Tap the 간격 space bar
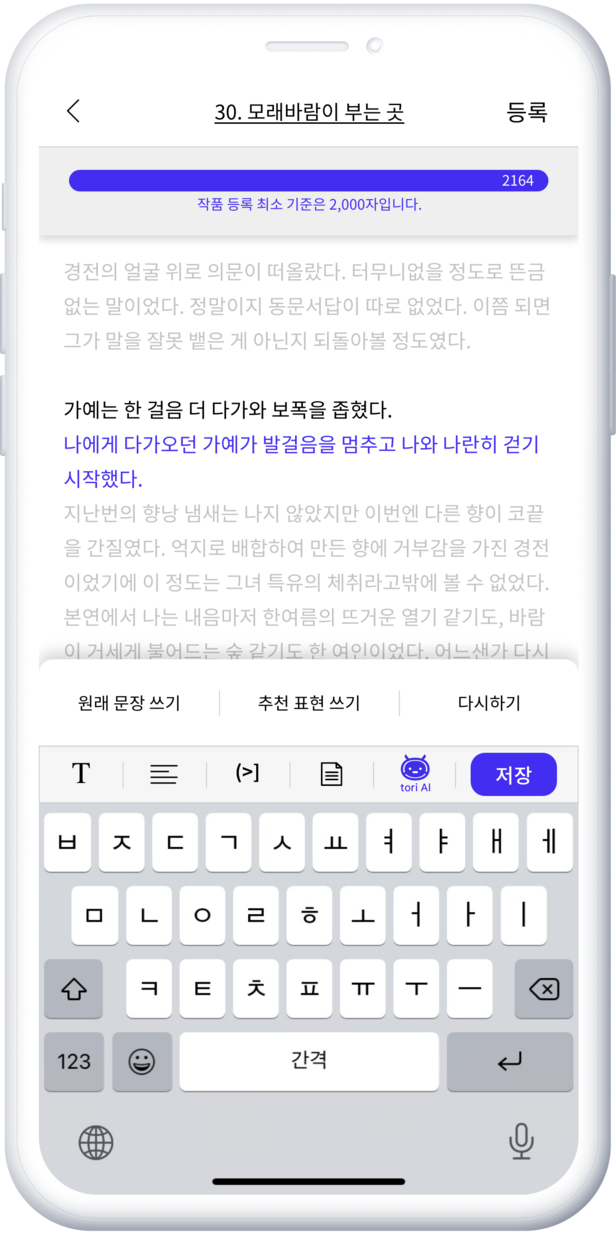616x1235 pixels. (x=309, y=1061)
